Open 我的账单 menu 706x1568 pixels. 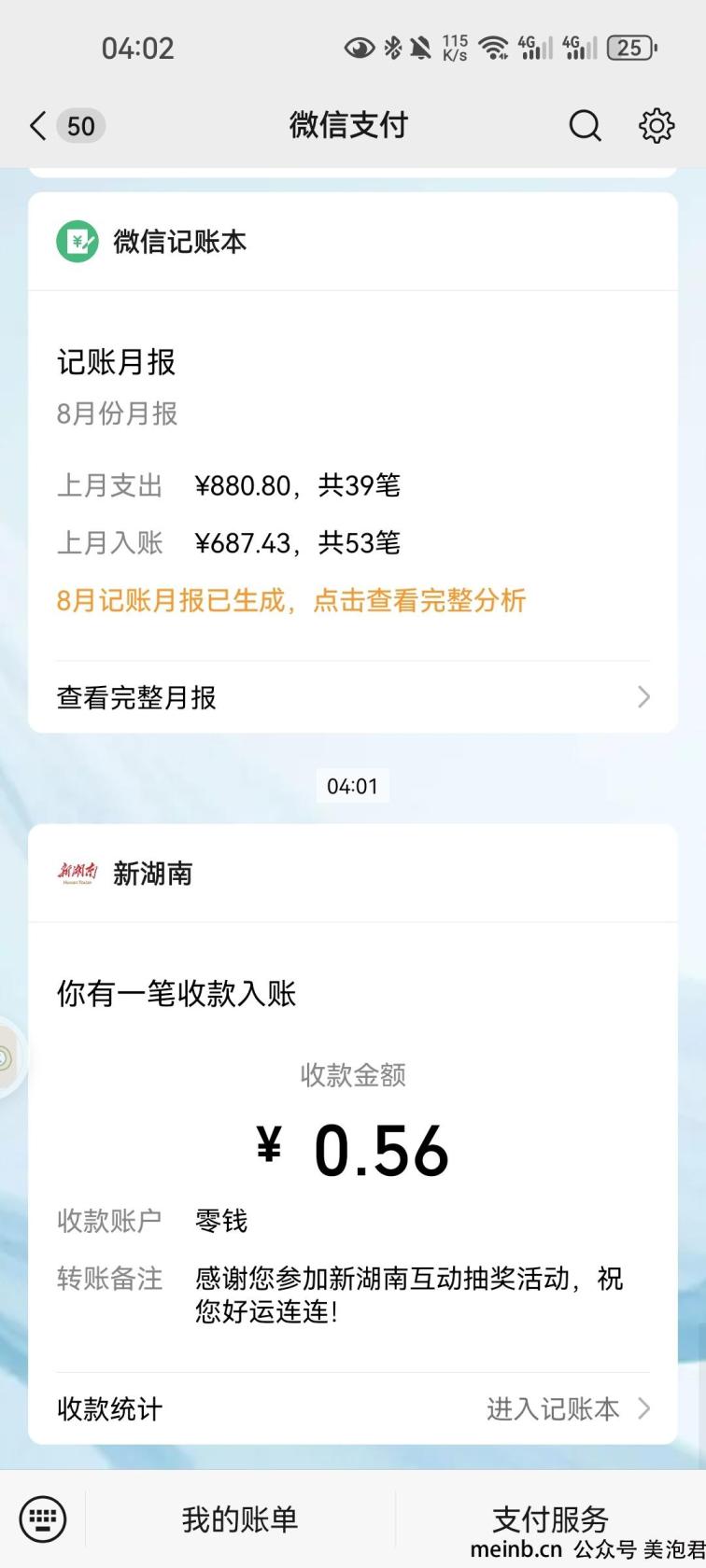pyautogui.click(x=240, y=1519)
